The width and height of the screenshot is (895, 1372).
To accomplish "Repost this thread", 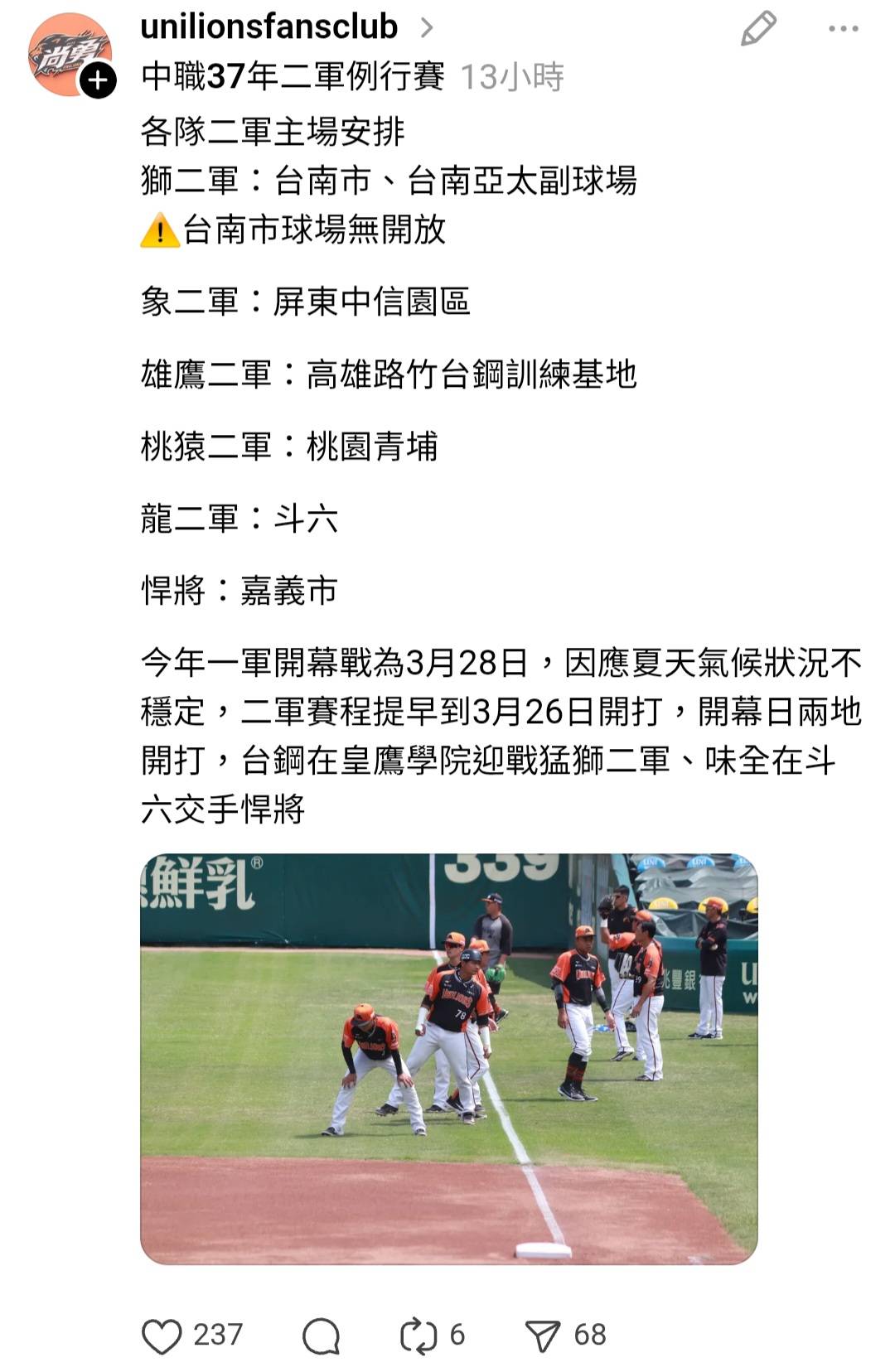I will [418, 1336].
